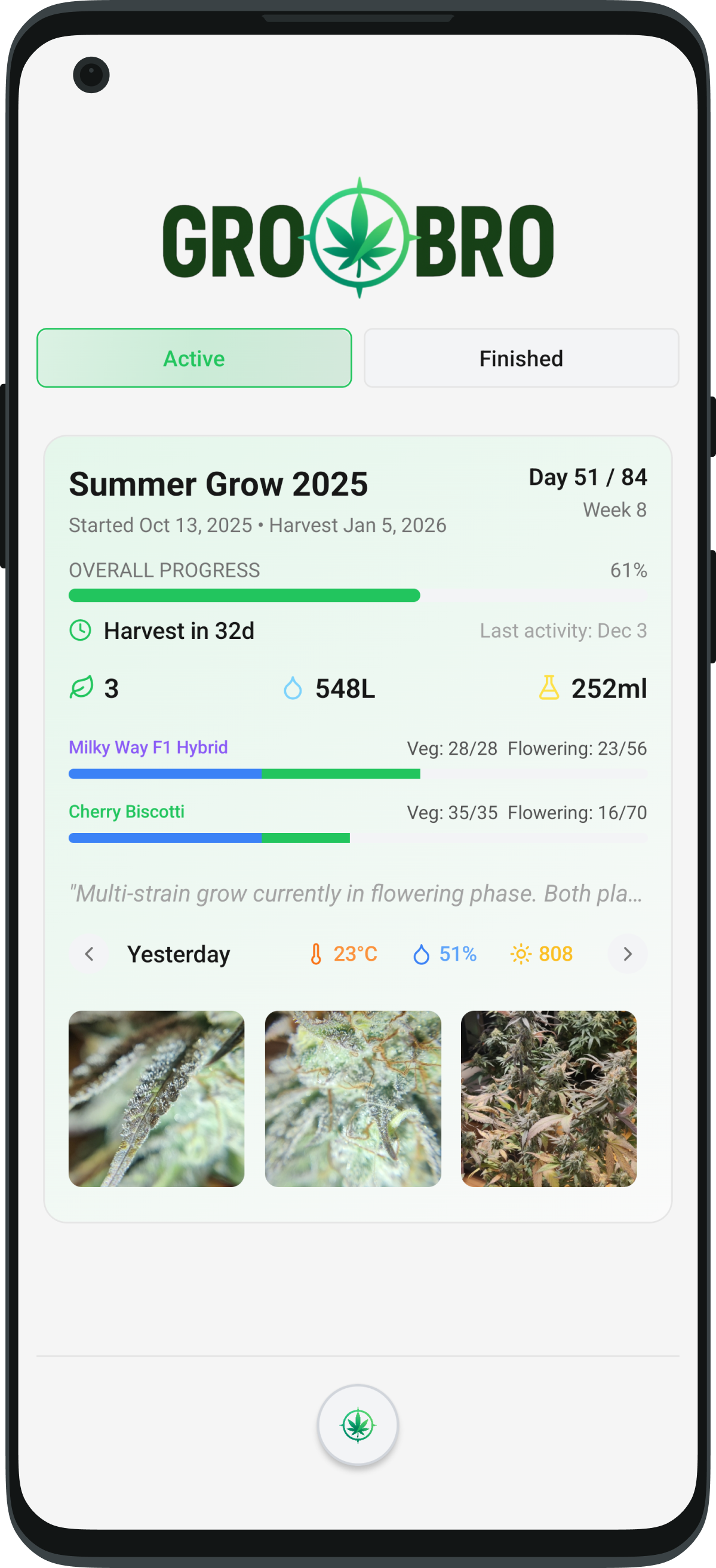The height and width of the screenshot is (1568, 716).
Task: Tap the cannabis leaf floating action button
Action: coord(358,1424)
